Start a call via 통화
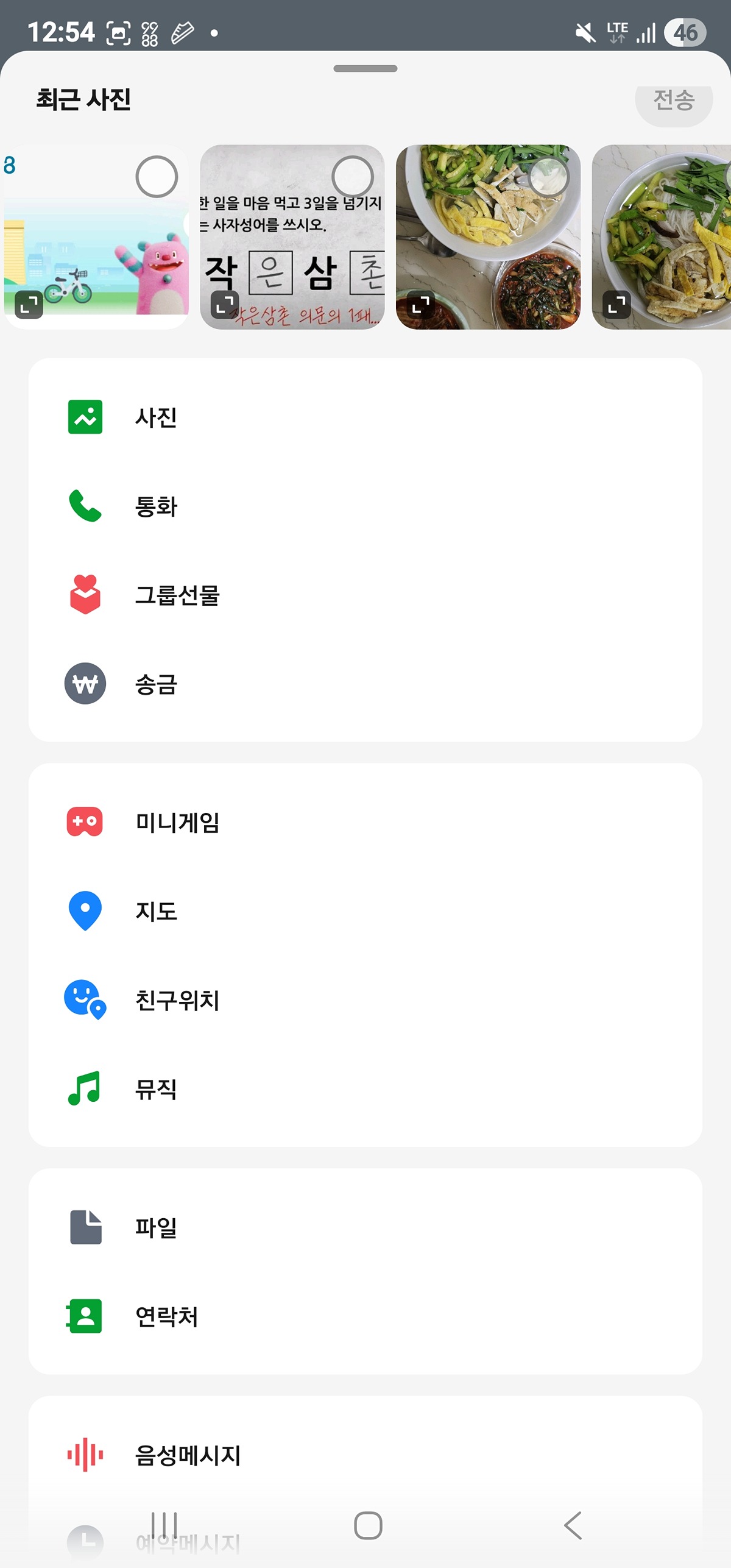The image size is (731, 1568). click(x=155, y=506)
